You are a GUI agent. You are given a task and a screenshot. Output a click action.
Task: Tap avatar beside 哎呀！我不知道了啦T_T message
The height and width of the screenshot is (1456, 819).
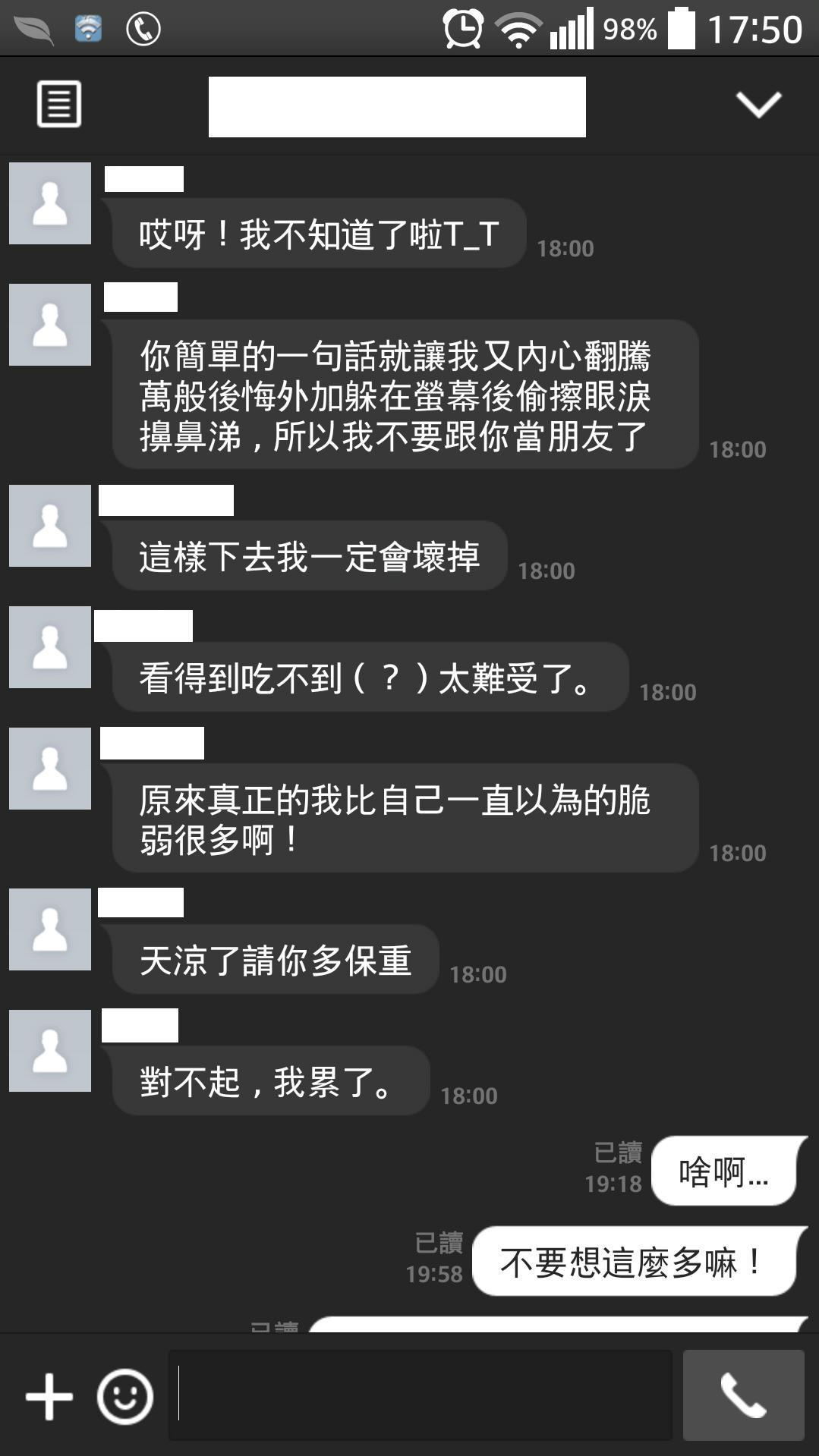50,203
